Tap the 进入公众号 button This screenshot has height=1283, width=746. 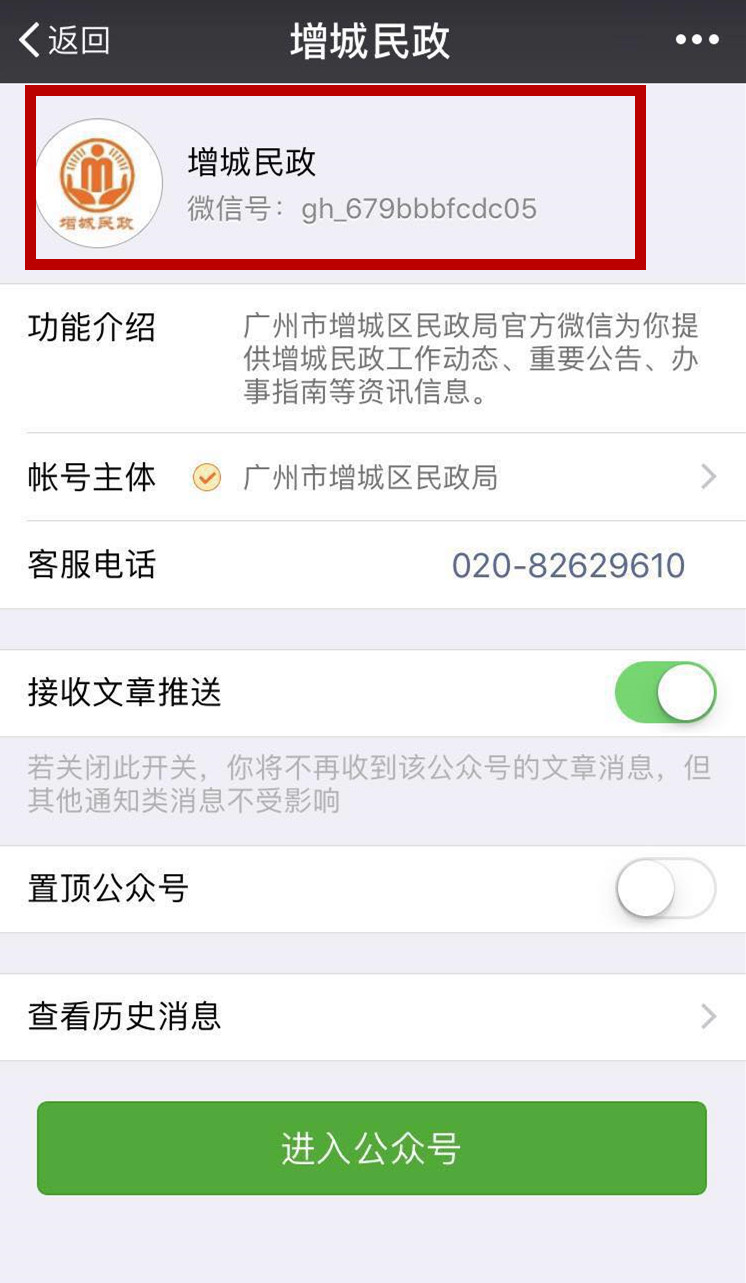[x=372, y=1149]
